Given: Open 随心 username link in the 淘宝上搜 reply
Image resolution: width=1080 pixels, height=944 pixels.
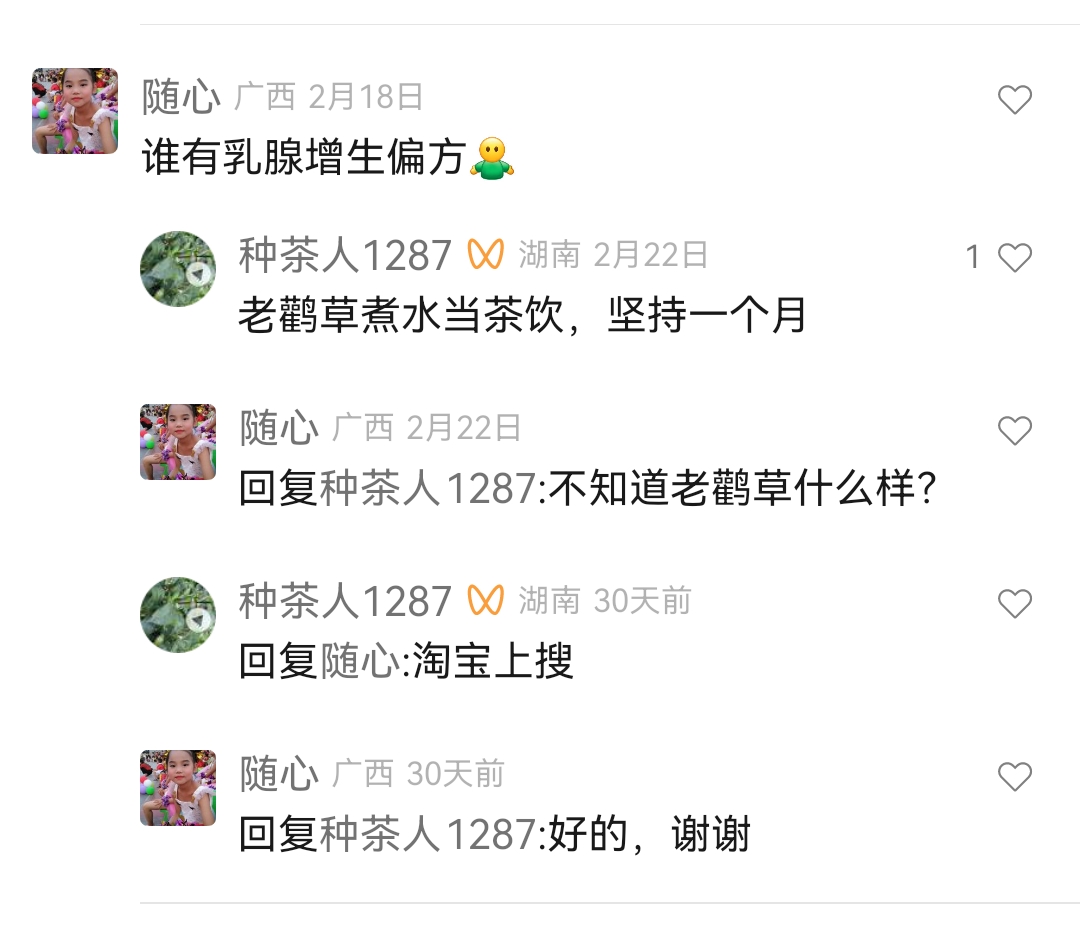Looking at the screenshot, I should pyautogui.click(x=359, y=662).
